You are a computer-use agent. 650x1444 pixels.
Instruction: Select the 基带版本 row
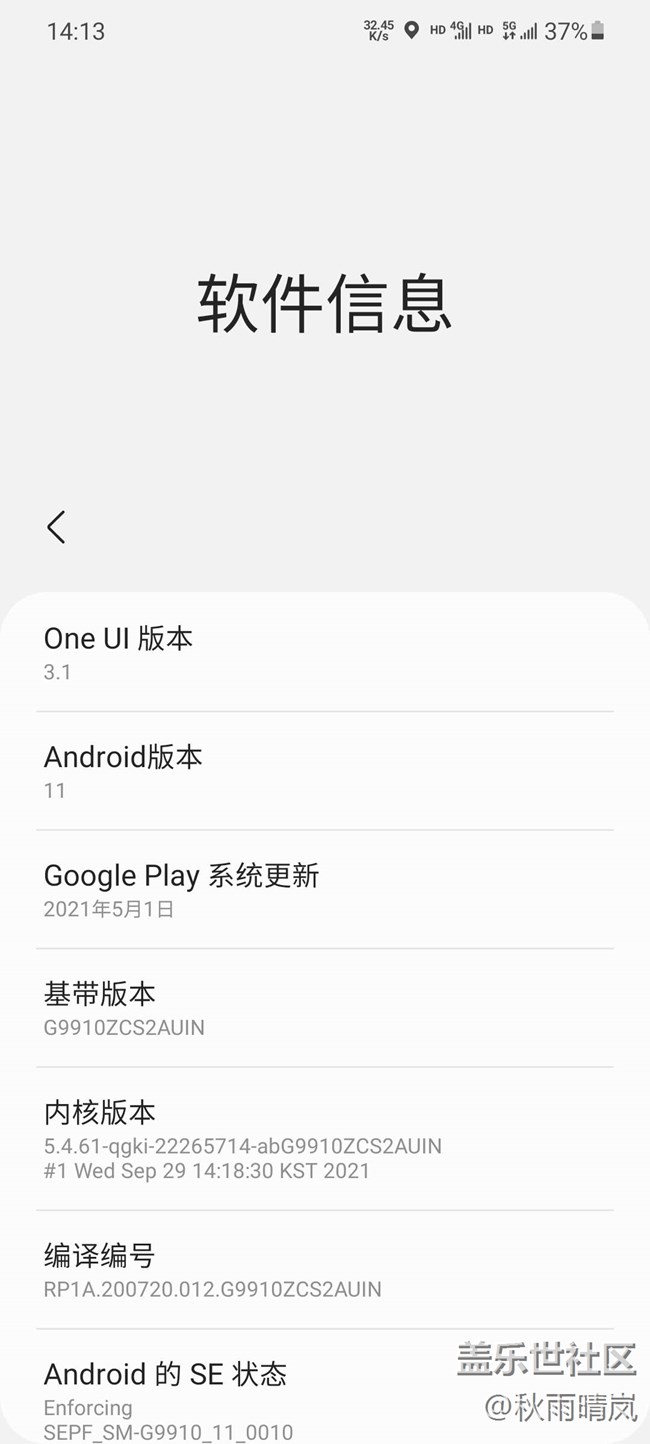point(325,1008)
